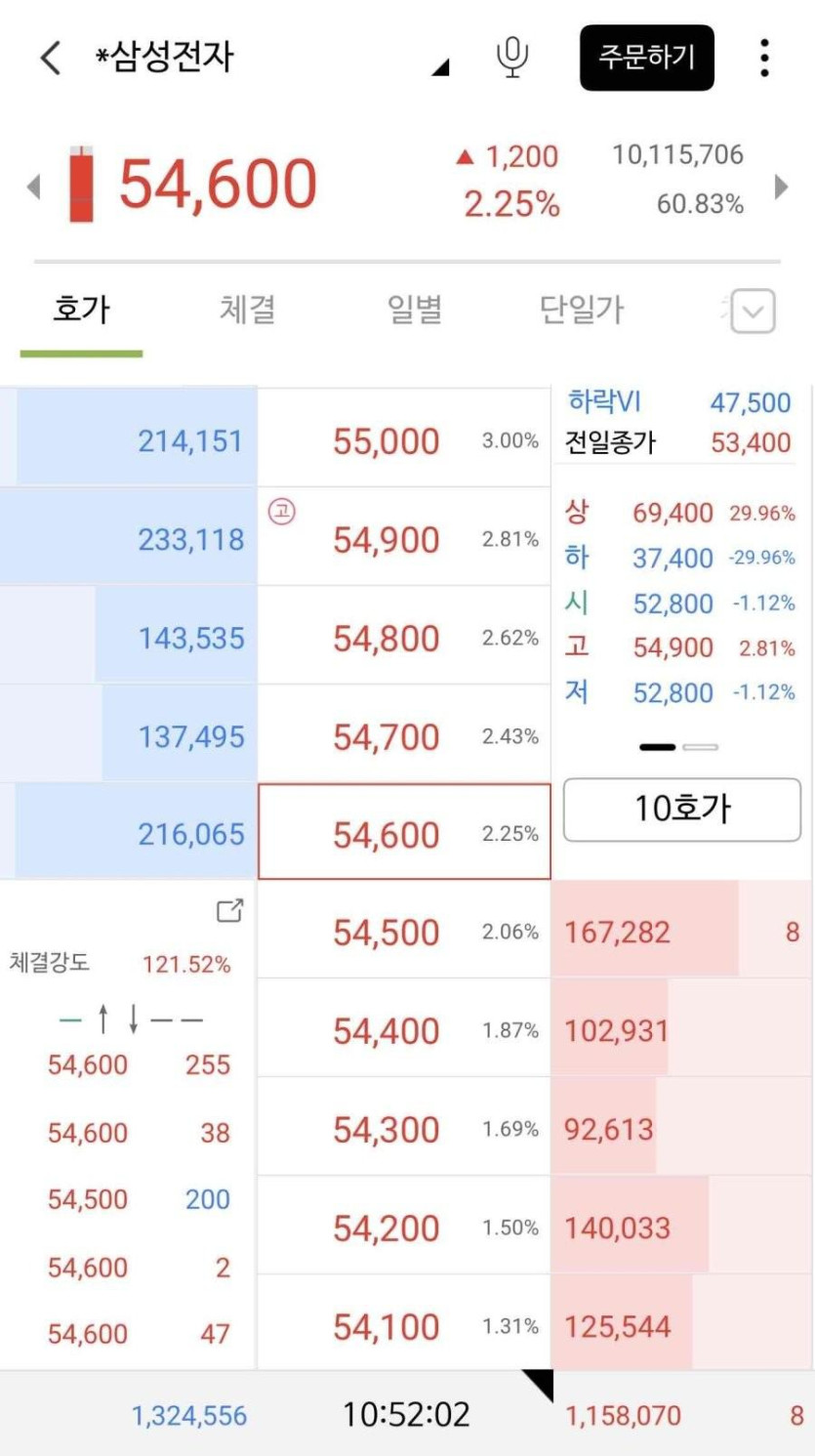Expand the tab list chevron
Screen dimensions: 815x1456
[x=754, y=312]
